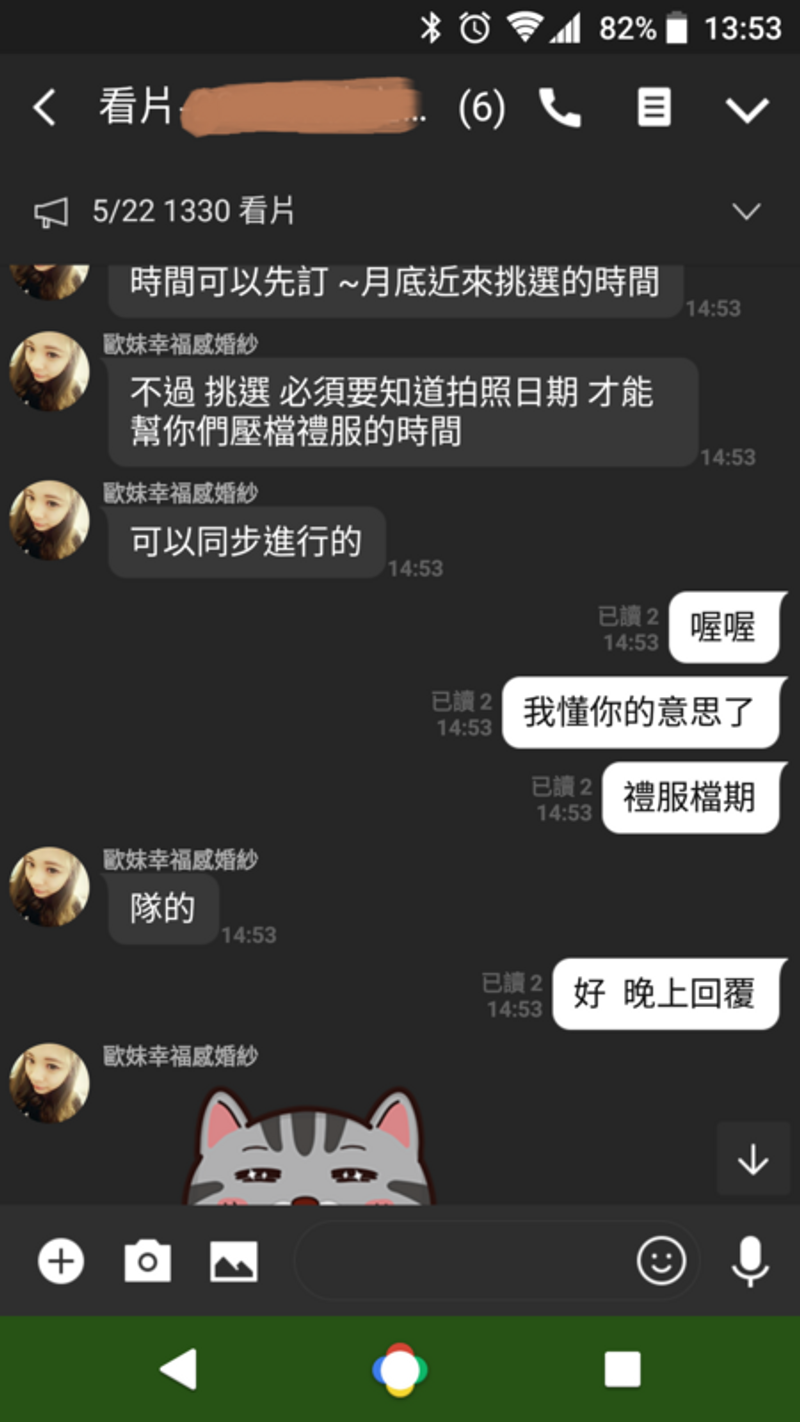Viewport: 800px width, 1422px height.
Task: Tap the system back navigation button
Action: point(178,1369)
